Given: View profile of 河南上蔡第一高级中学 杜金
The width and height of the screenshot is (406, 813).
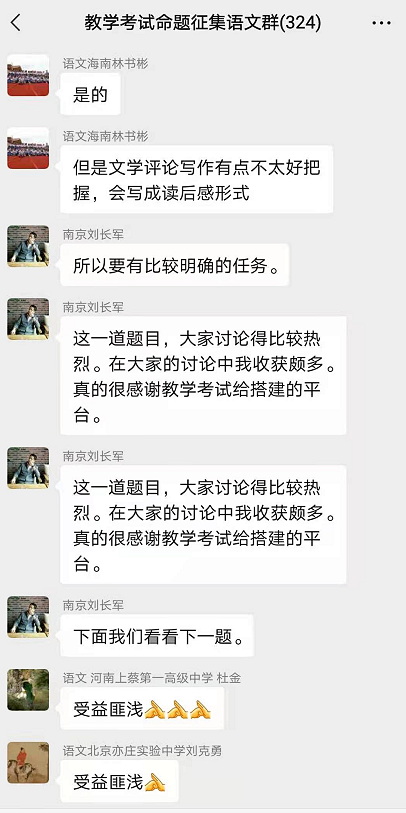Looking at the screenshot, I should click(x=28, y=690).
